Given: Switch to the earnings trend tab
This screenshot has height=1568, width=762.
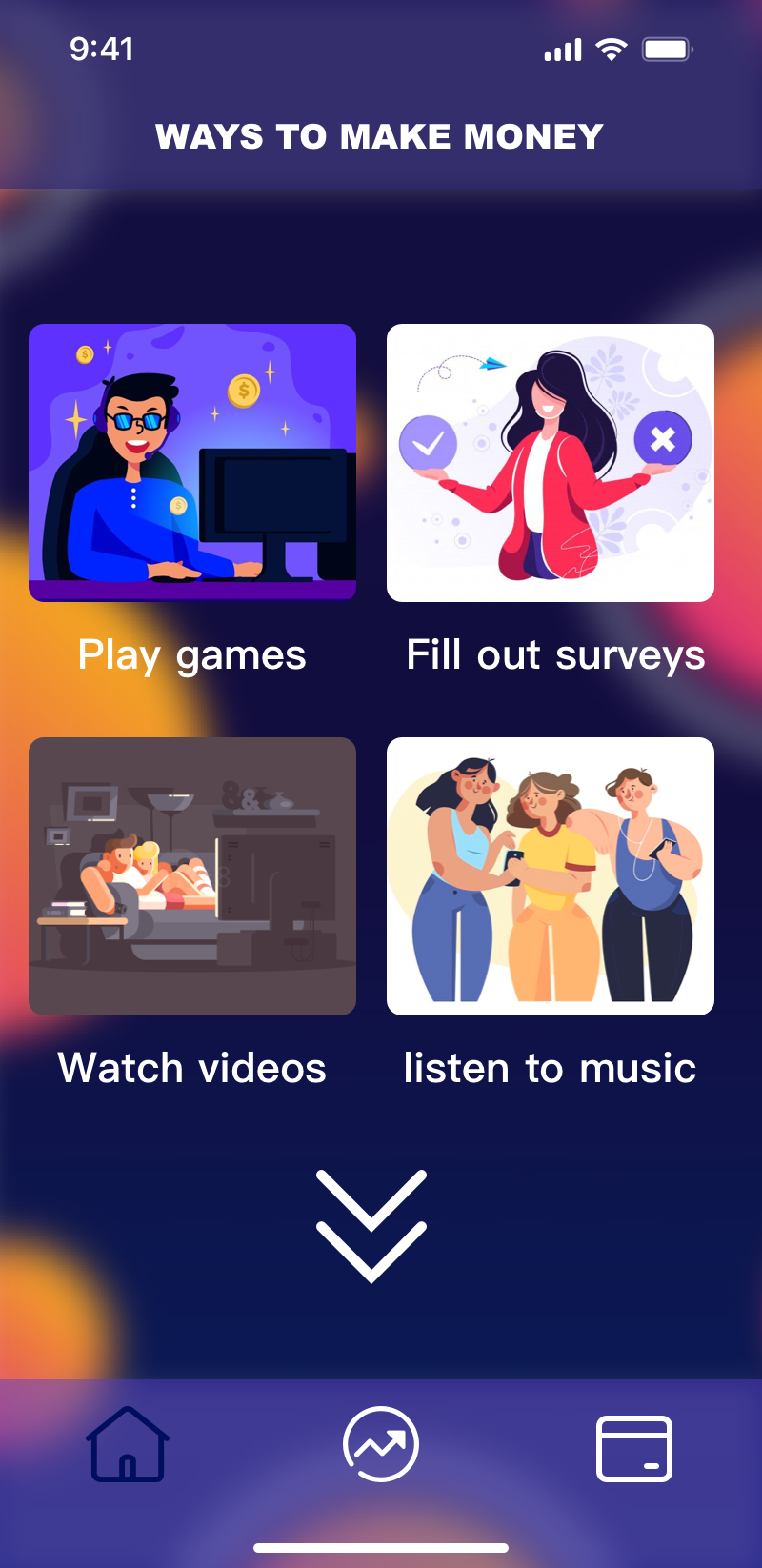Looking at the screenshot, I should click(x=381, y=1444).
